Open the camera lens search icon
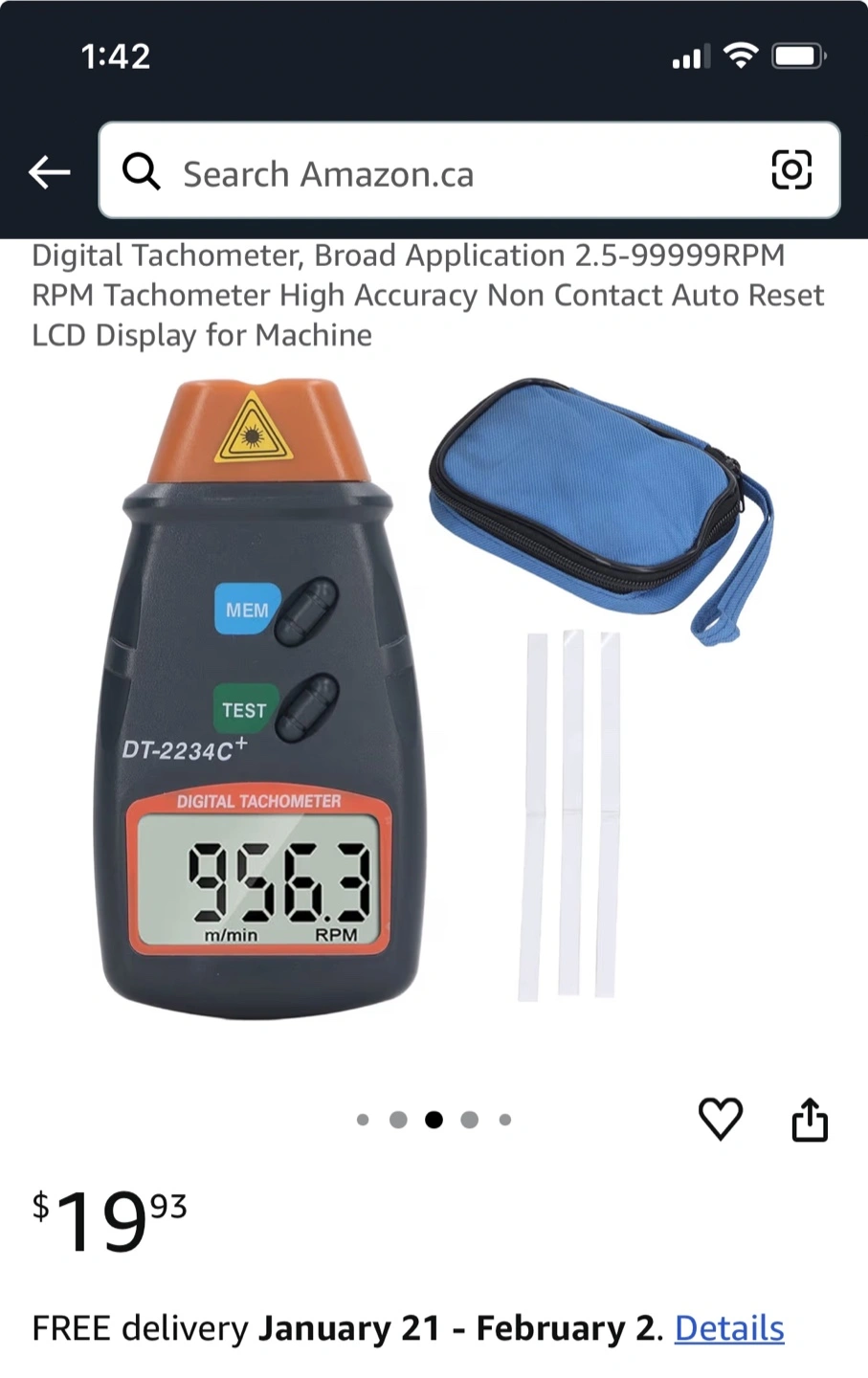Image resolution: width=868 pixels, height=1378 pixels. tap(791, 171)
